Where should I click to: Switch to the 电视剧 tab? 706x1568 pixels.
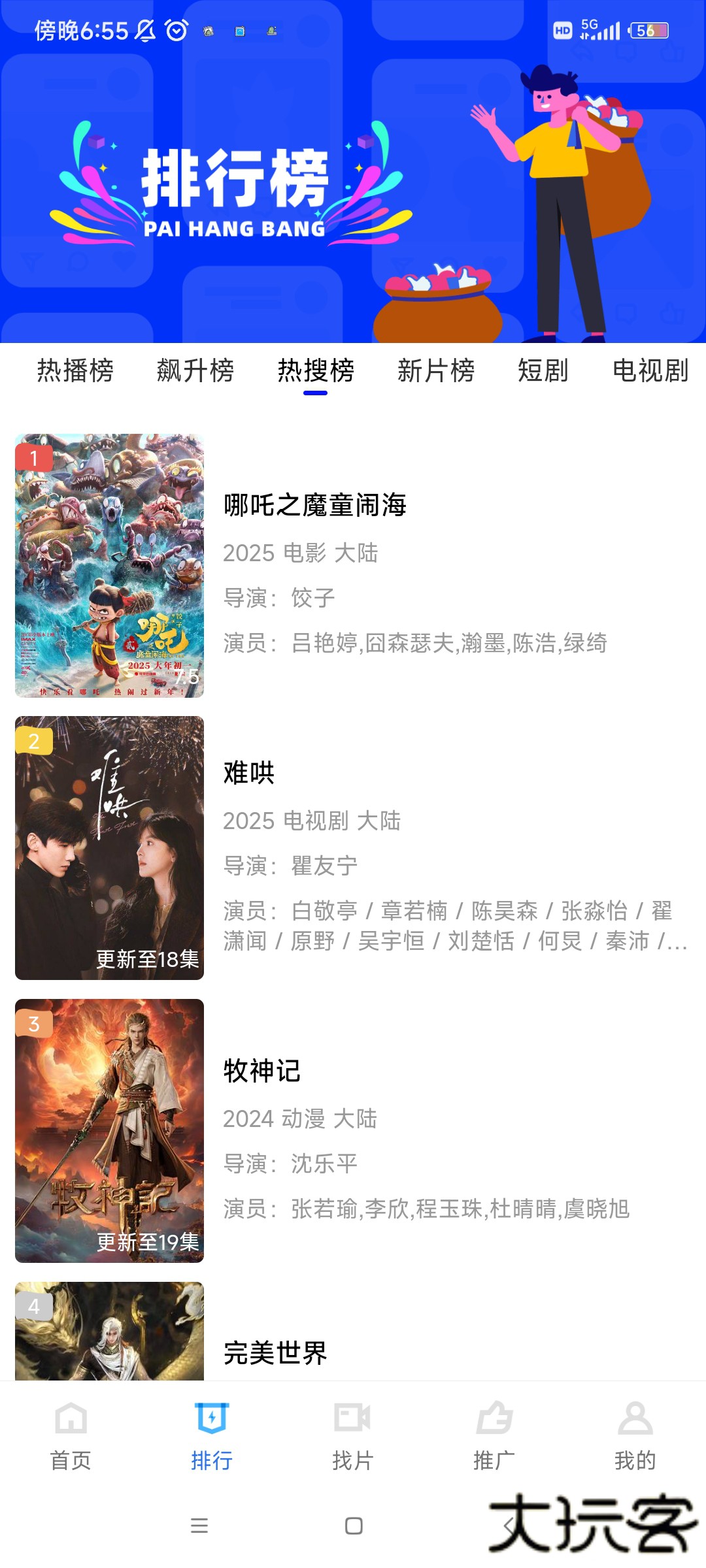coord(651,371)
